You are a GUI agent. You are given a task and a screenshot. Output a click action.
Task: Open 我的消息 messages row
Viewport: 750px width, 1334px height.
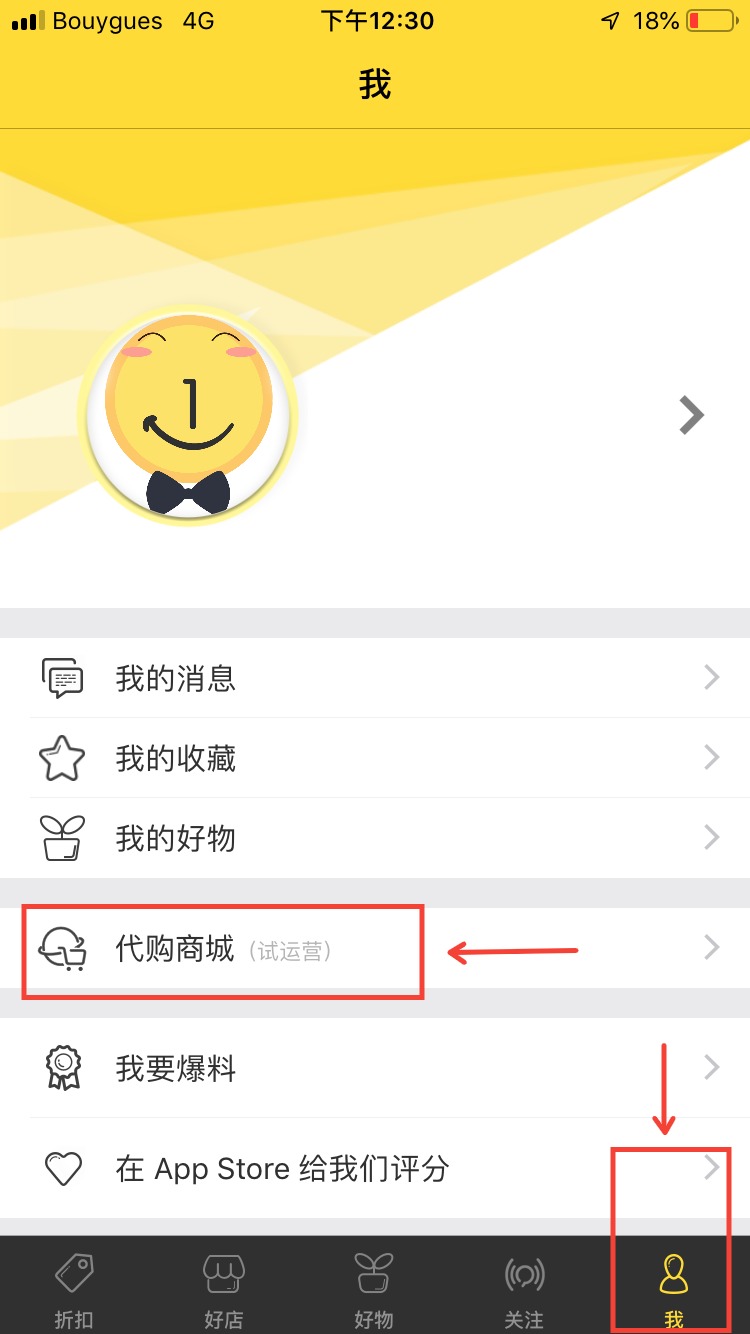[375, 679]
